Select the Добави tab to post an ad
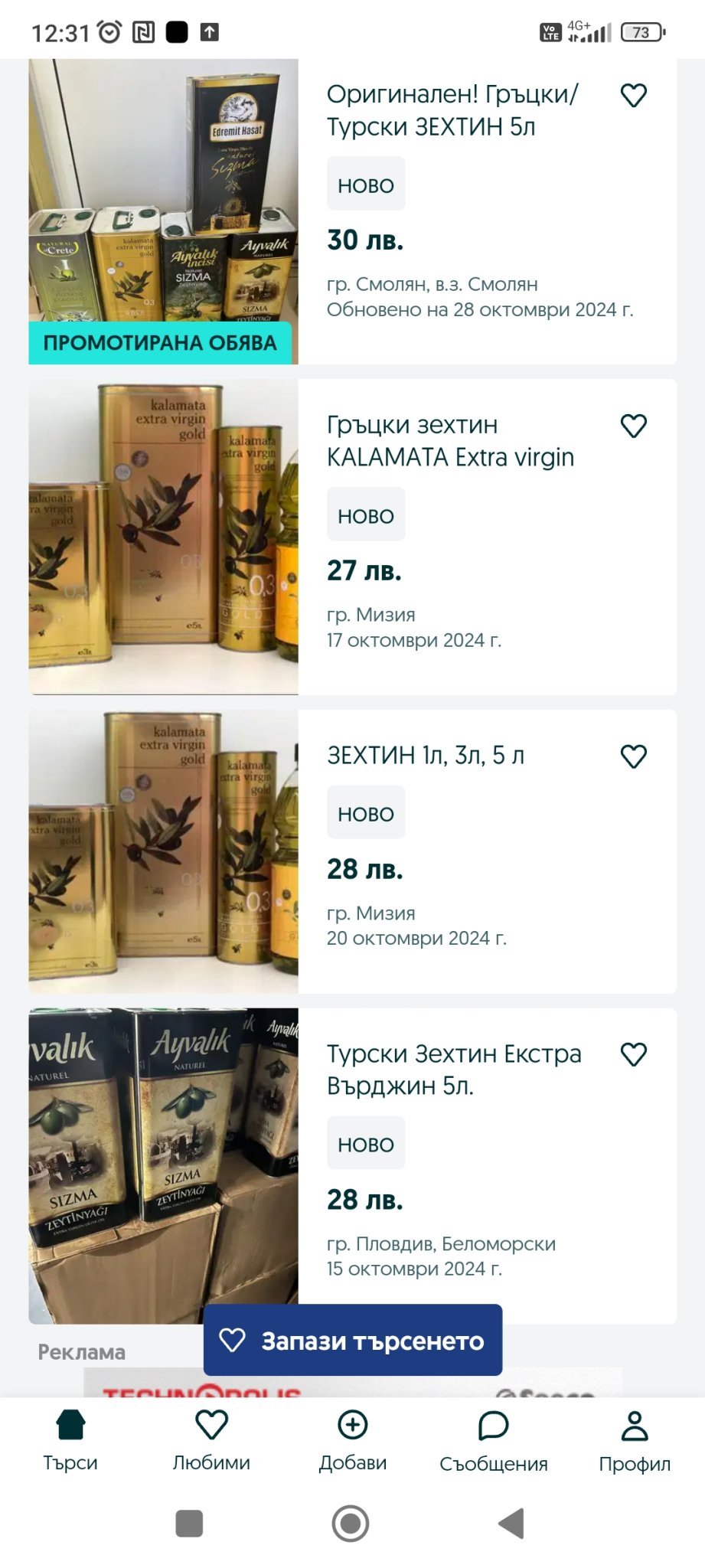This screenshot has height=1568, width=705. [353, 1441]
